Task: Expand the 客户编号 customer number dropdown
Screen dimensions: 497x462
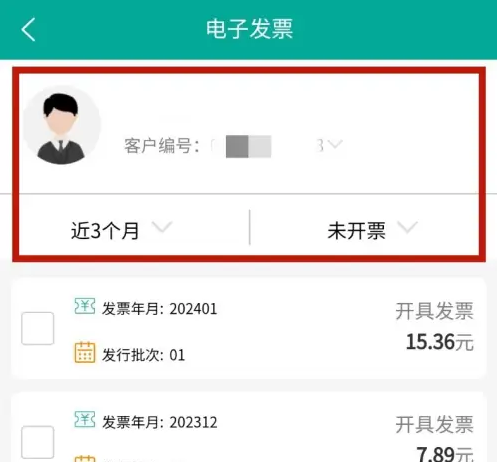Action: coord(335,145)
